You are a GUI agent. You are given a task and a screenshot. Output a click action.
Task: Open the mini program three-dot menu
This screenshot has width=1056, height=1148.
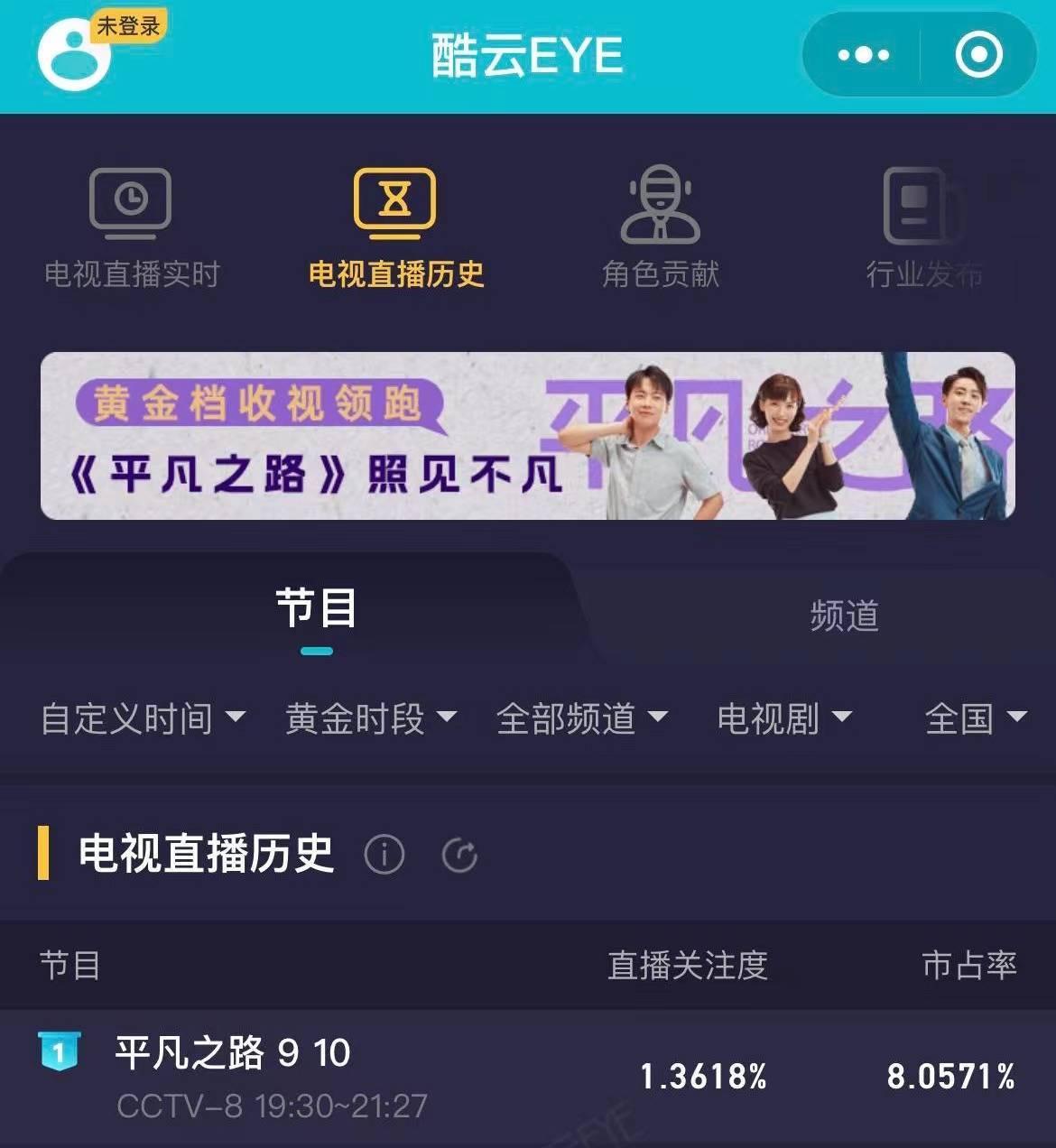(863, 55)
